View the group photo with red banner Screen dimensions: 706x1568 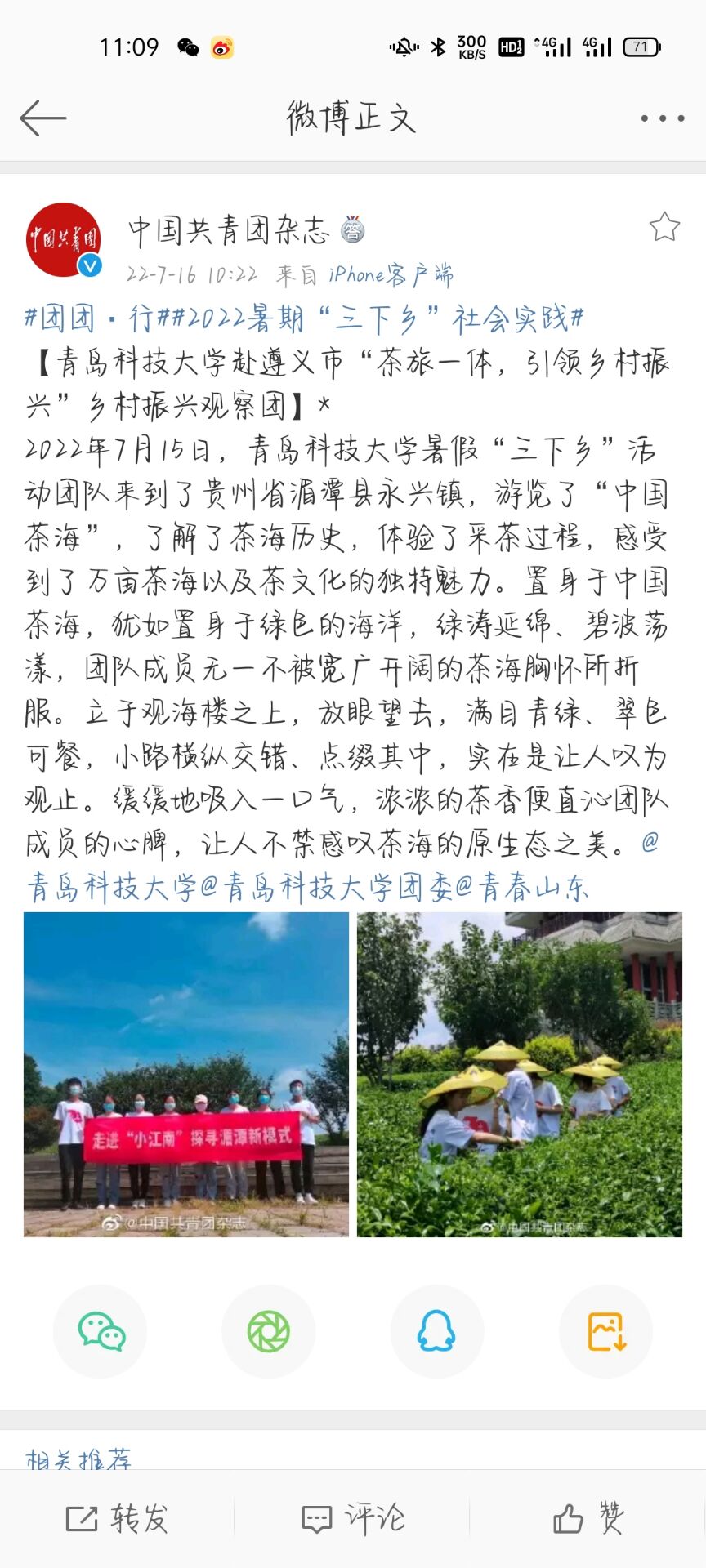[x=186, y=1074]
